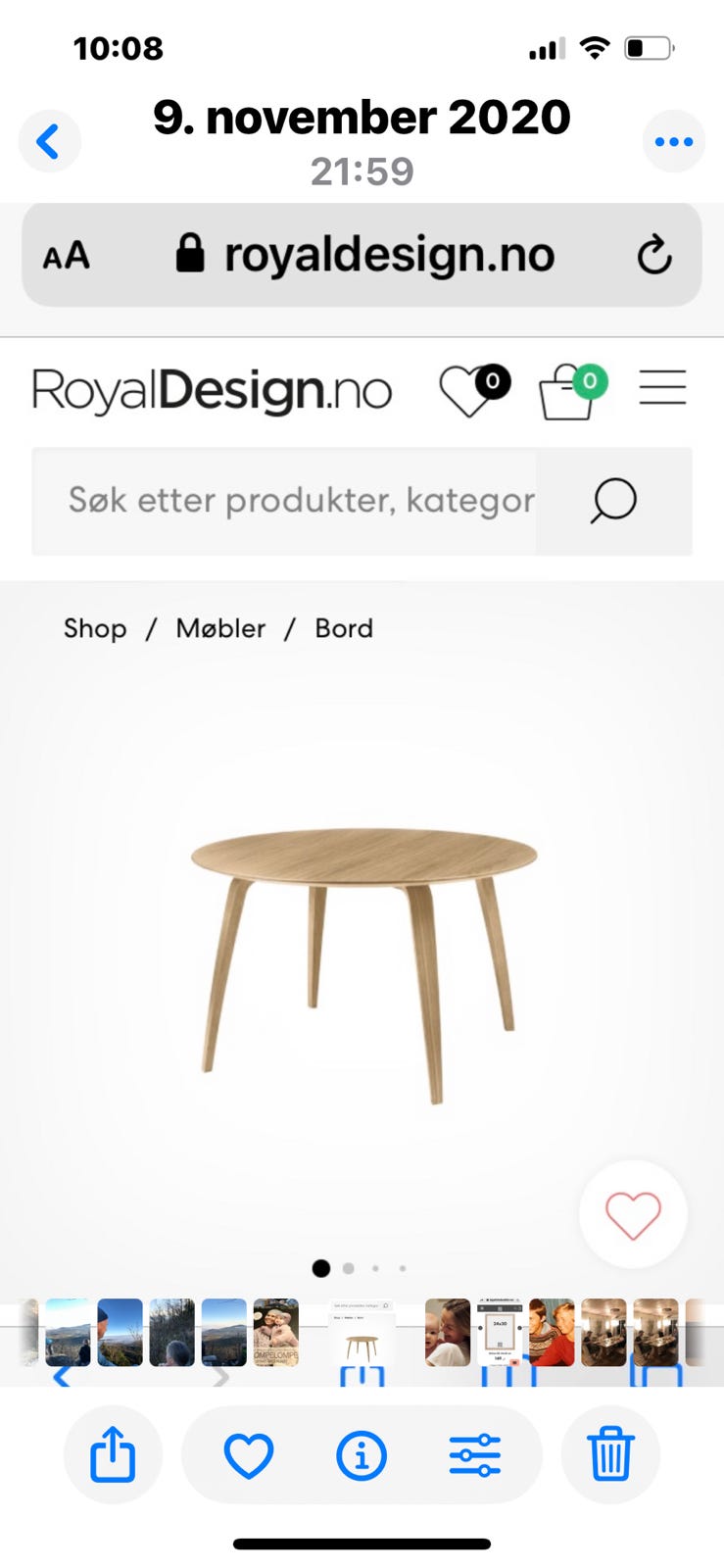Open the share sheet icon
Image resolution: width=724 pixels, height=1568 pixels.
point(113,1455)
